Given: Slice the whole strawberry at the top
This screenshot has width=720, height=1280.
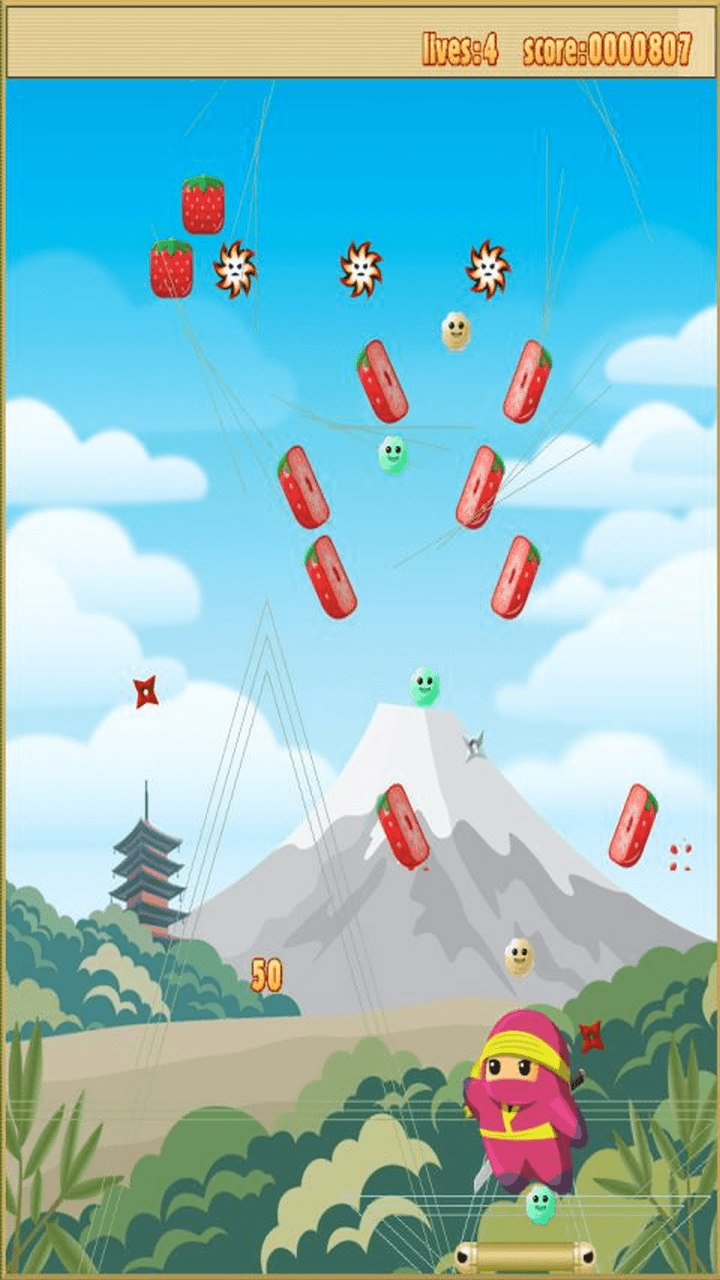Looking at the screenshot, I should pos(203,205).
